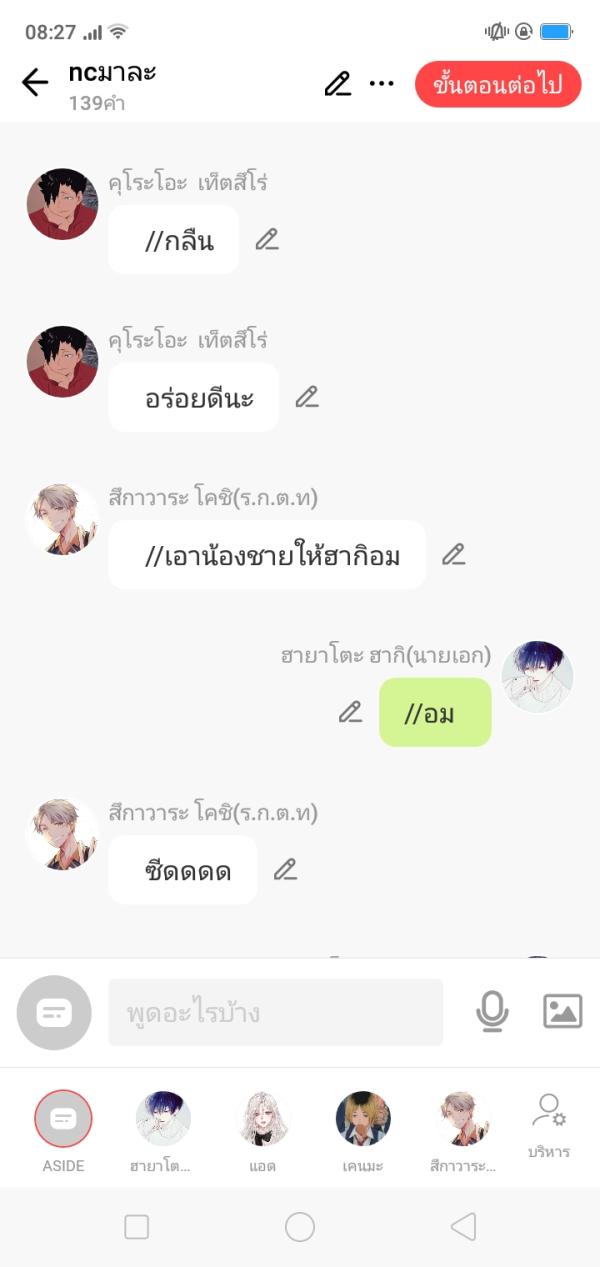Edit the อร่อยดีนะ message
Viewport: 600px width, 1267px height.
(307, 397)
